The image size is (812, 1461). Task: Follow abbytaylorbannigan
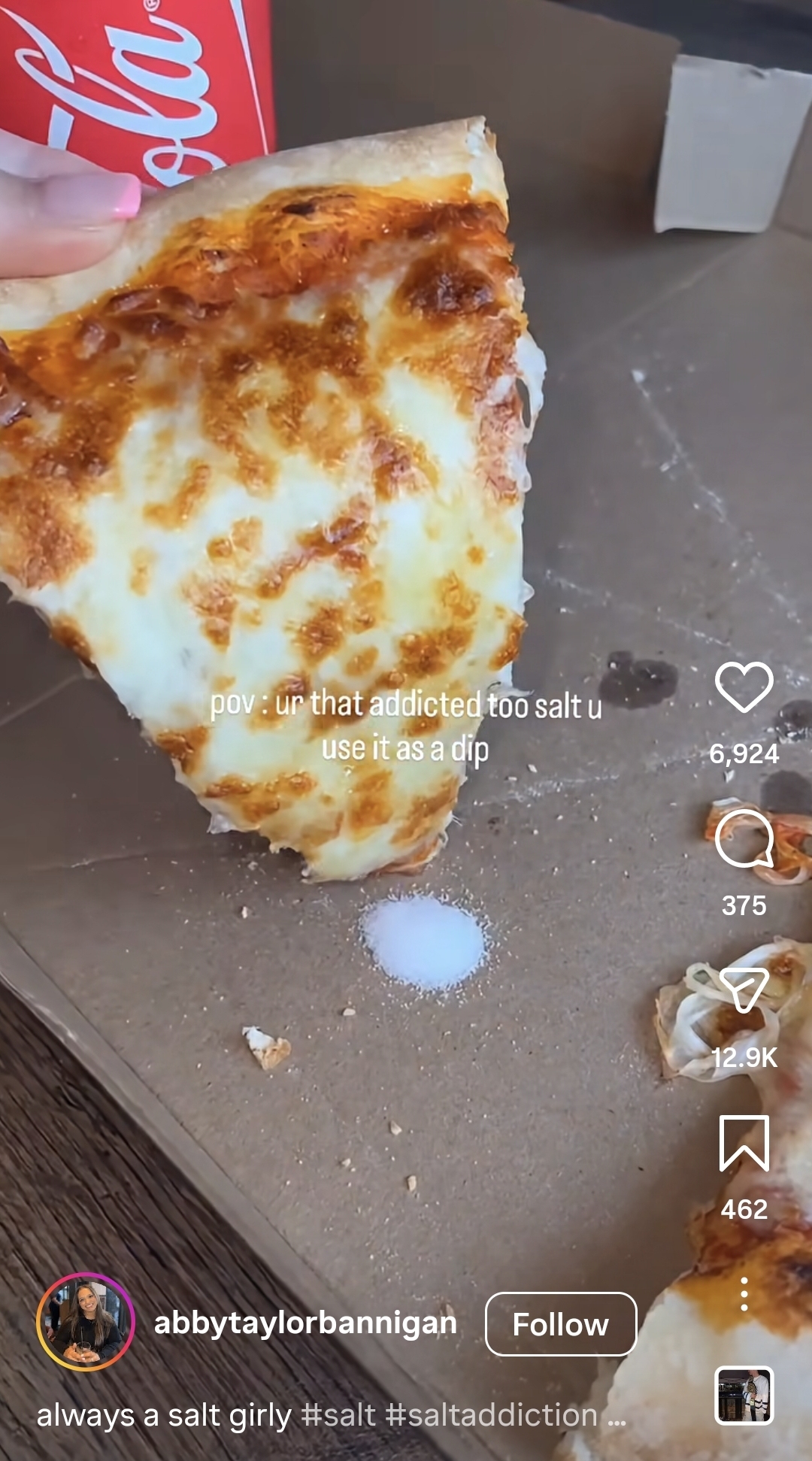click(561, 1324)
